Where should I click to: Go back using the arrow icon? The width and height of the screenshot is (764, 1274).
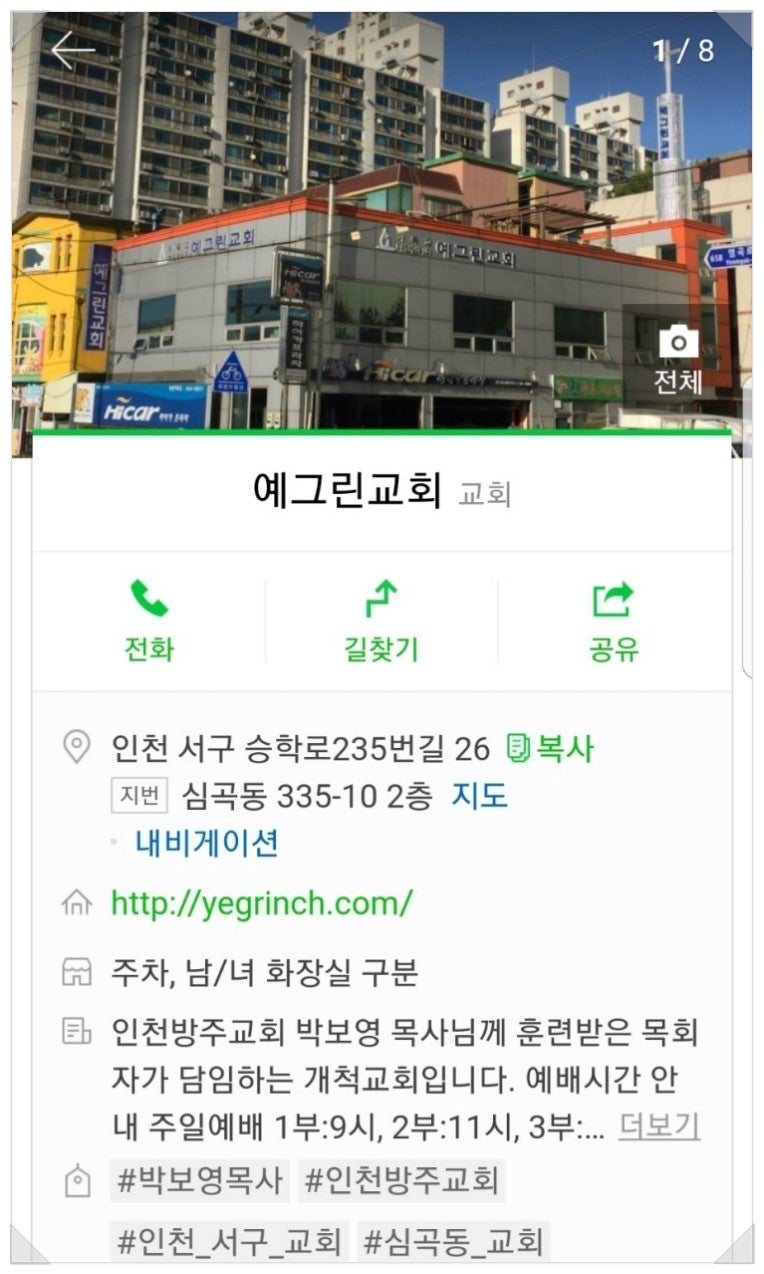point(72,51)
